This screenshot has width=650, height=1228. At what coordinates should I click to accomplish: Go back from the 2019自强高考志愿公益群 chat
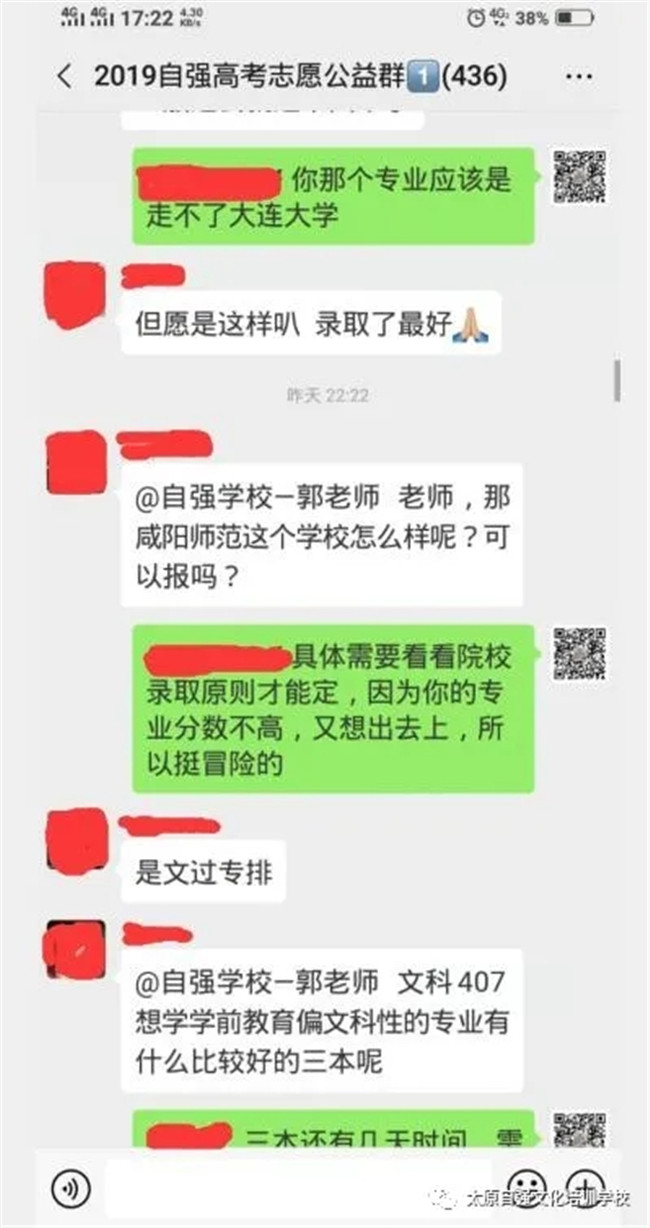click(x=63, y=77)
